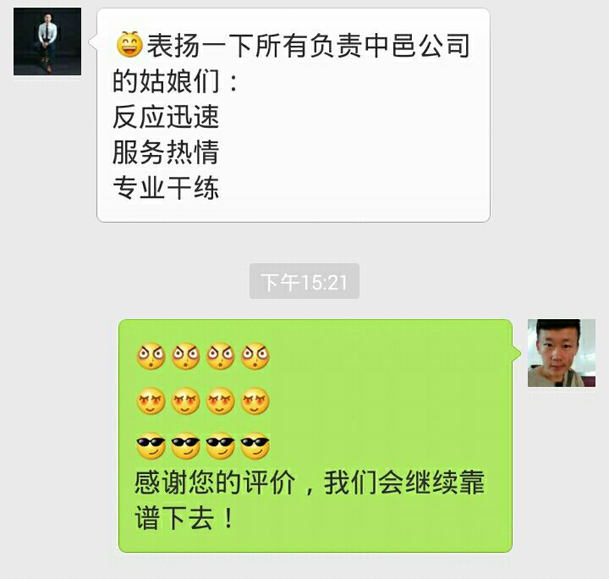This screenshot has width=609, height=579.
Task: Tap the avatar beside the green reply
Action: 561,353
